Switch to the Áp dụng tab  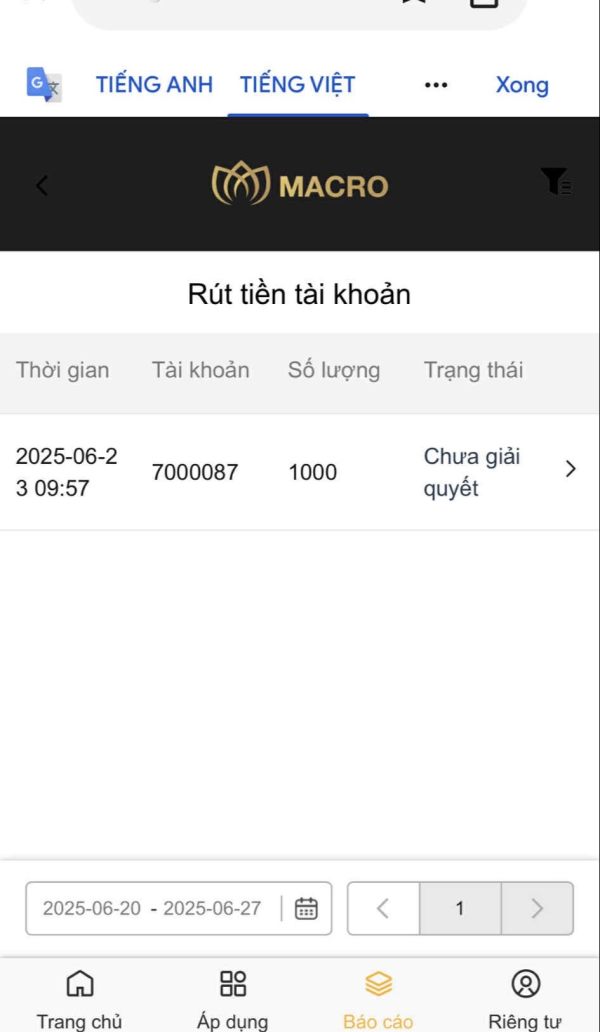tap(232, 998)
